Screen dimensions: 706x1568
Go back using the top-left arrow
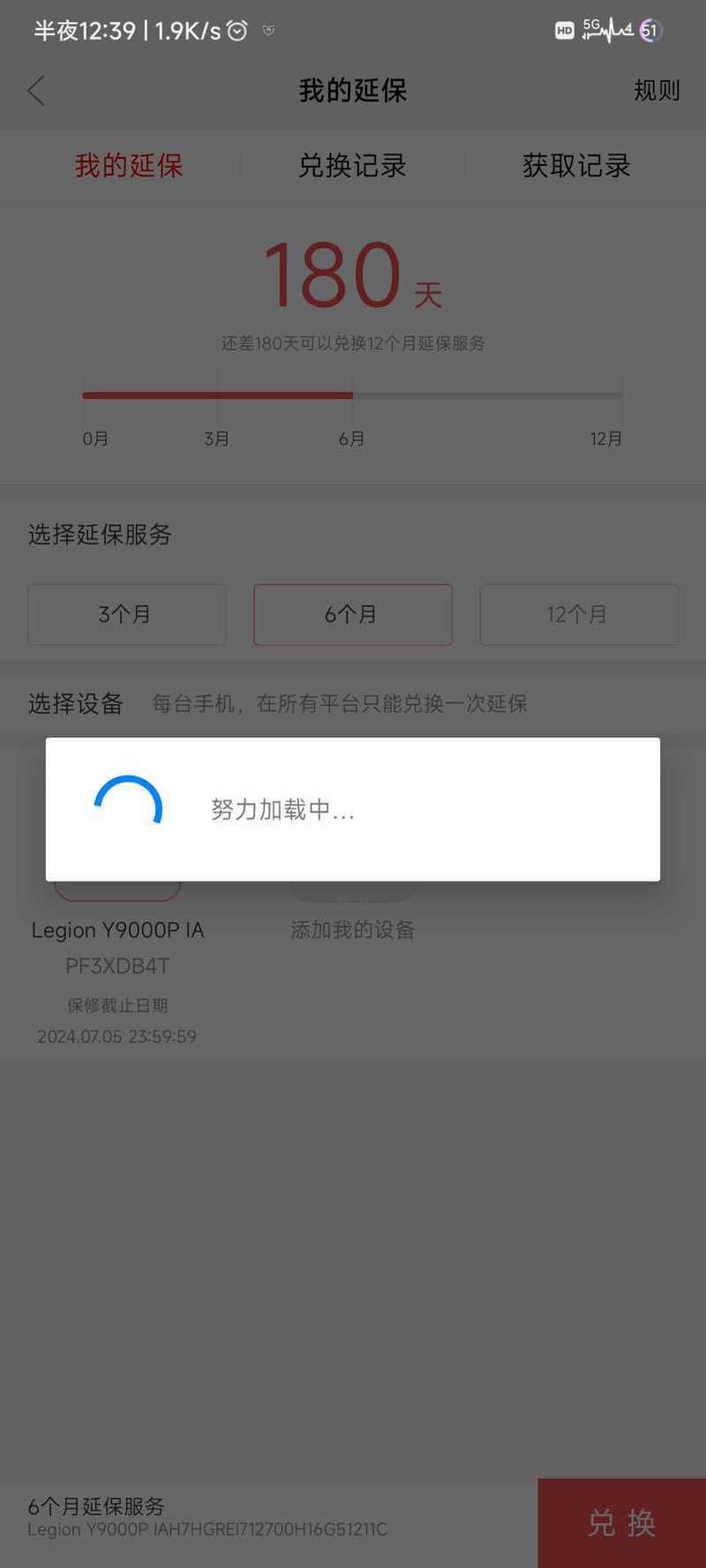tap(36, 91)
